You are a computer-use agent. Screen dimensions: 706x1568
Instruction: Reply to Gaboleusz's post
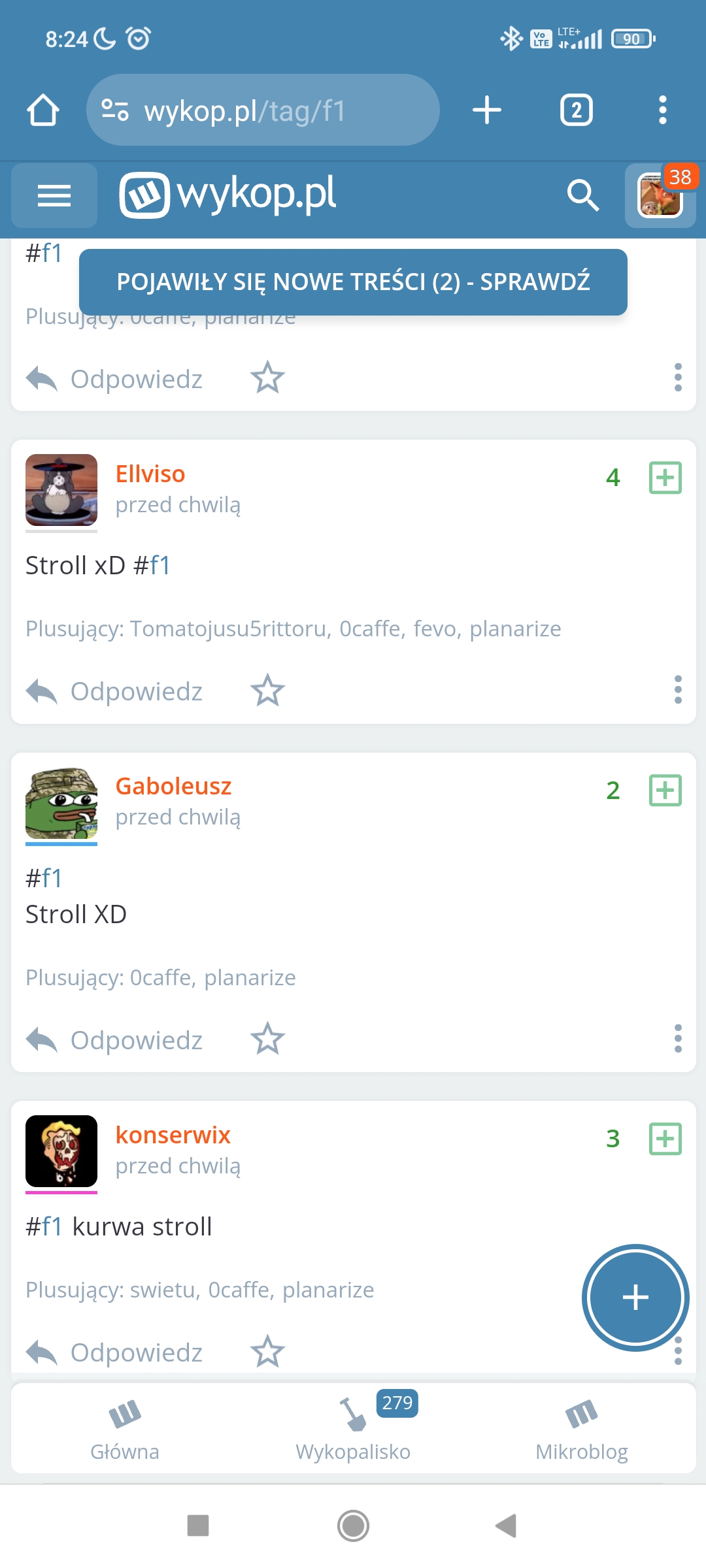(115, 1040)
